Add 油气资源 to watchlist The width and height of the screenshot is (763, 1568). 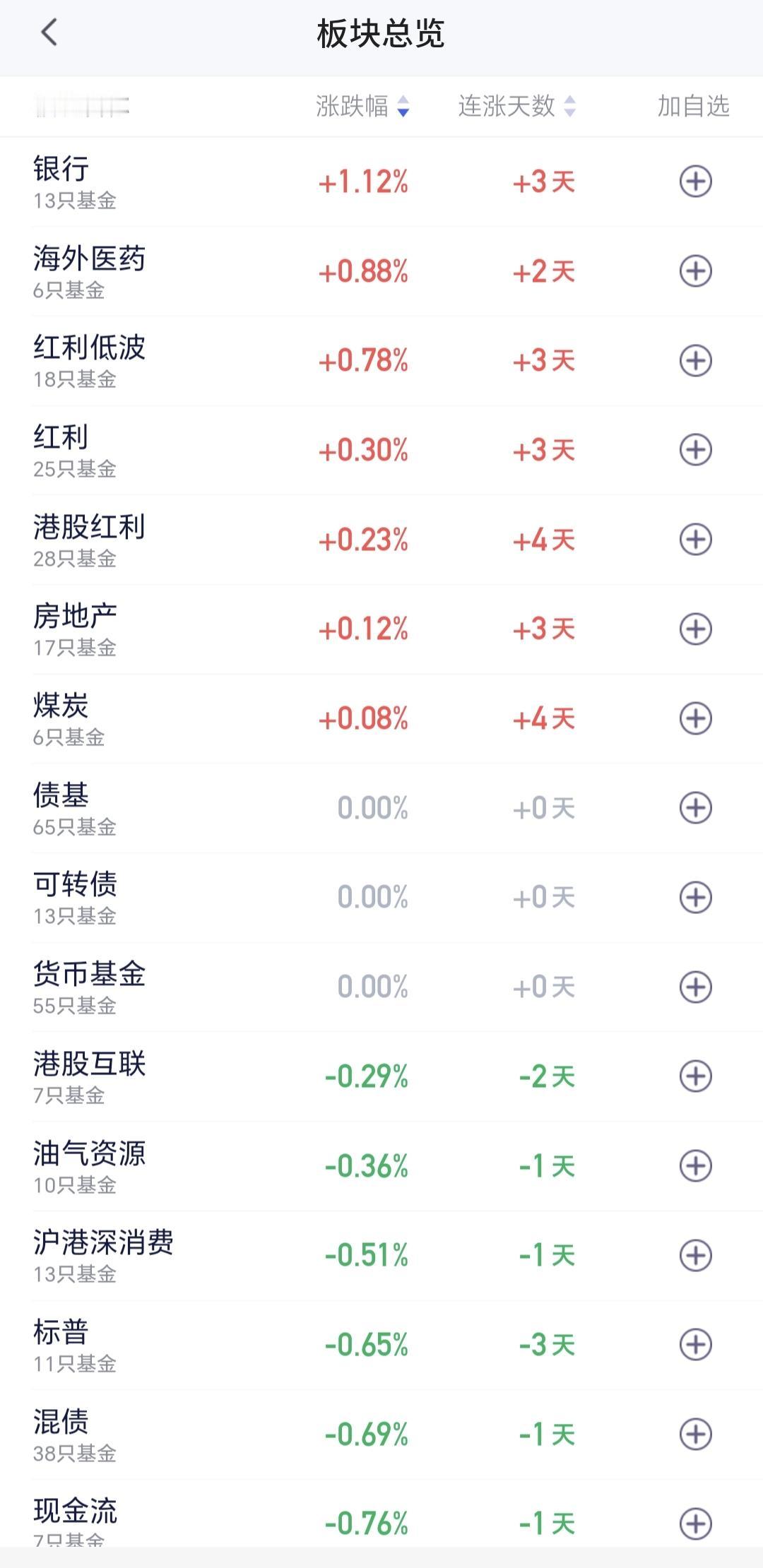[x=695, y=1165]
